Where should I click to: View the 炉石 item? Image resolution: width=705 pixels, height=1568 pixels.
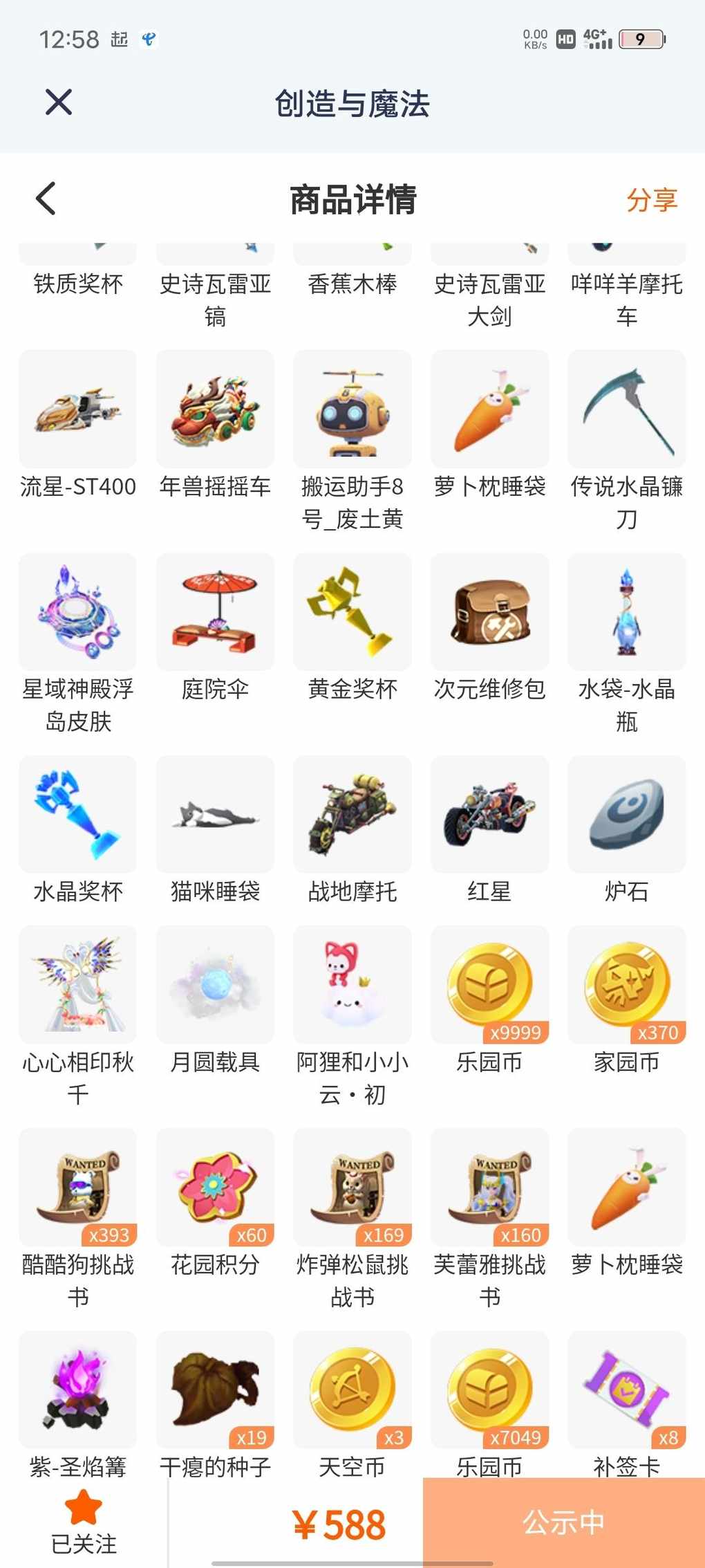(x=626, y=815)
